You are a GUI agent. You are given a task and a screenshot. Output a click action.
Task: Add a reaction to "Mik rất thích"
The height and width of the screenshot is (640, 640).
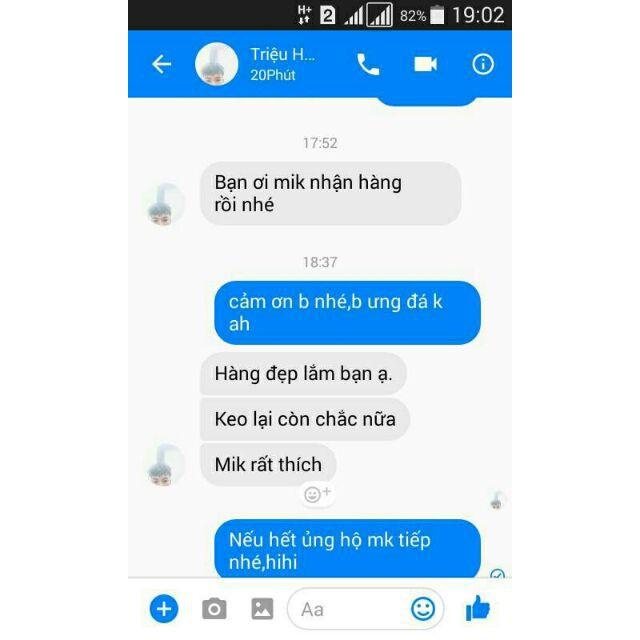317,494
